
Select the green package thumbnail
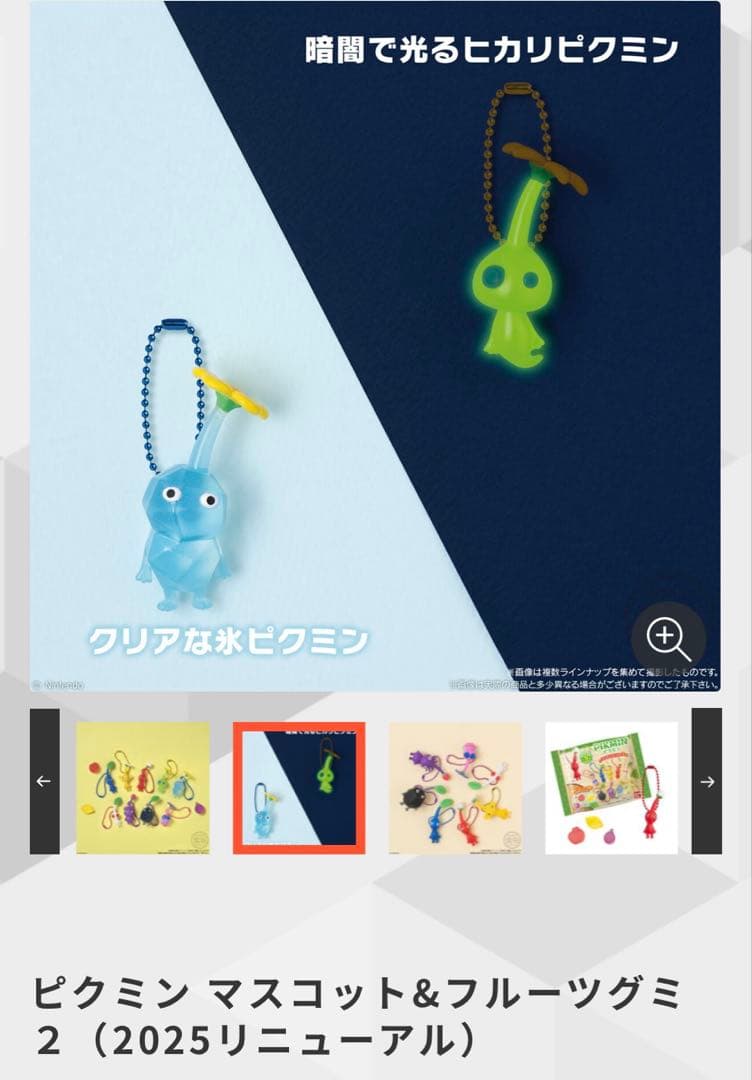point(611,787)
